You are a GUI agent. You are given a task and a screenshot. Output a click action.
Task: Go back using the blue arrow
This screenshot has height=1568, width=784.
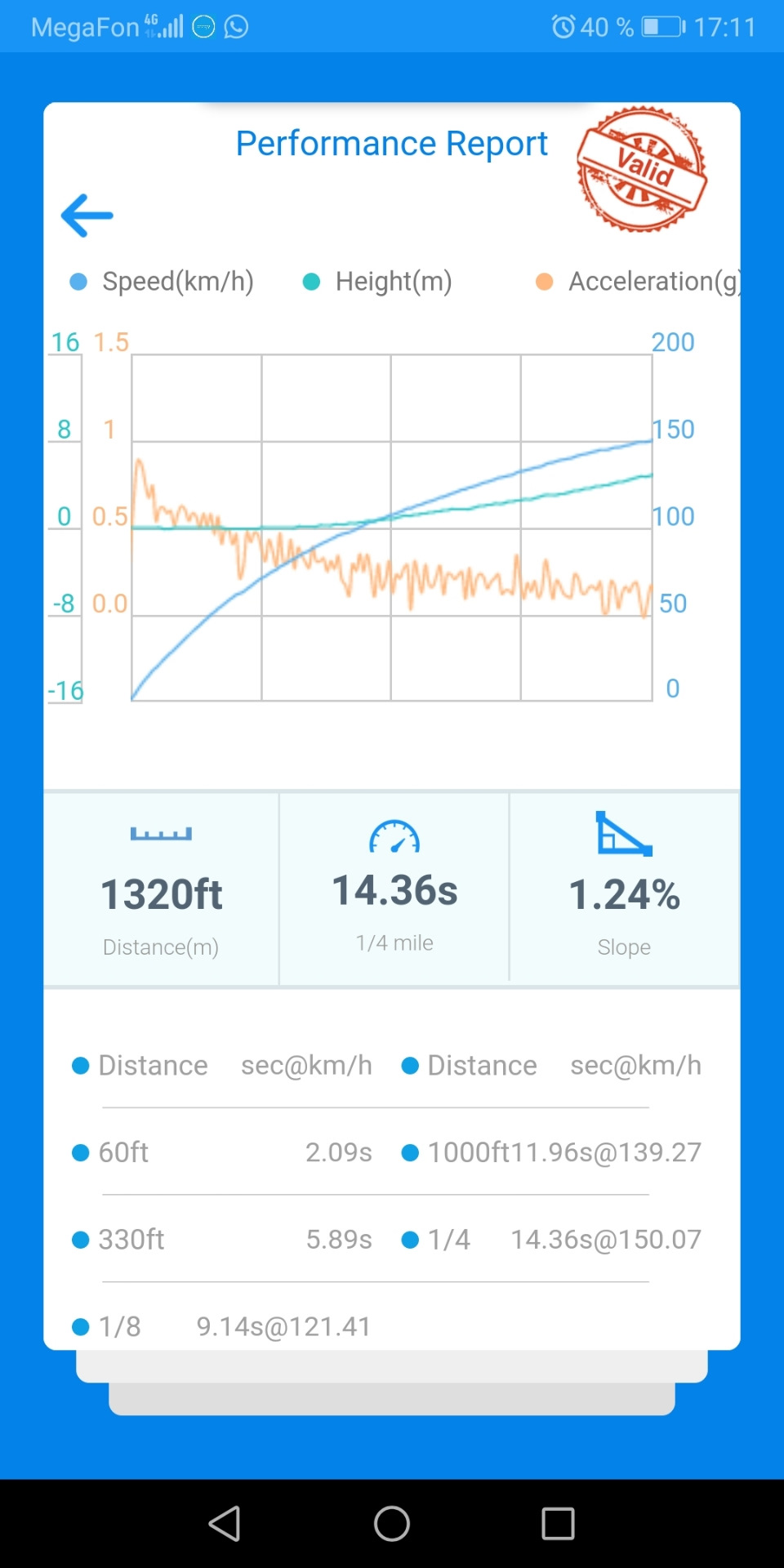coord(87,216)
